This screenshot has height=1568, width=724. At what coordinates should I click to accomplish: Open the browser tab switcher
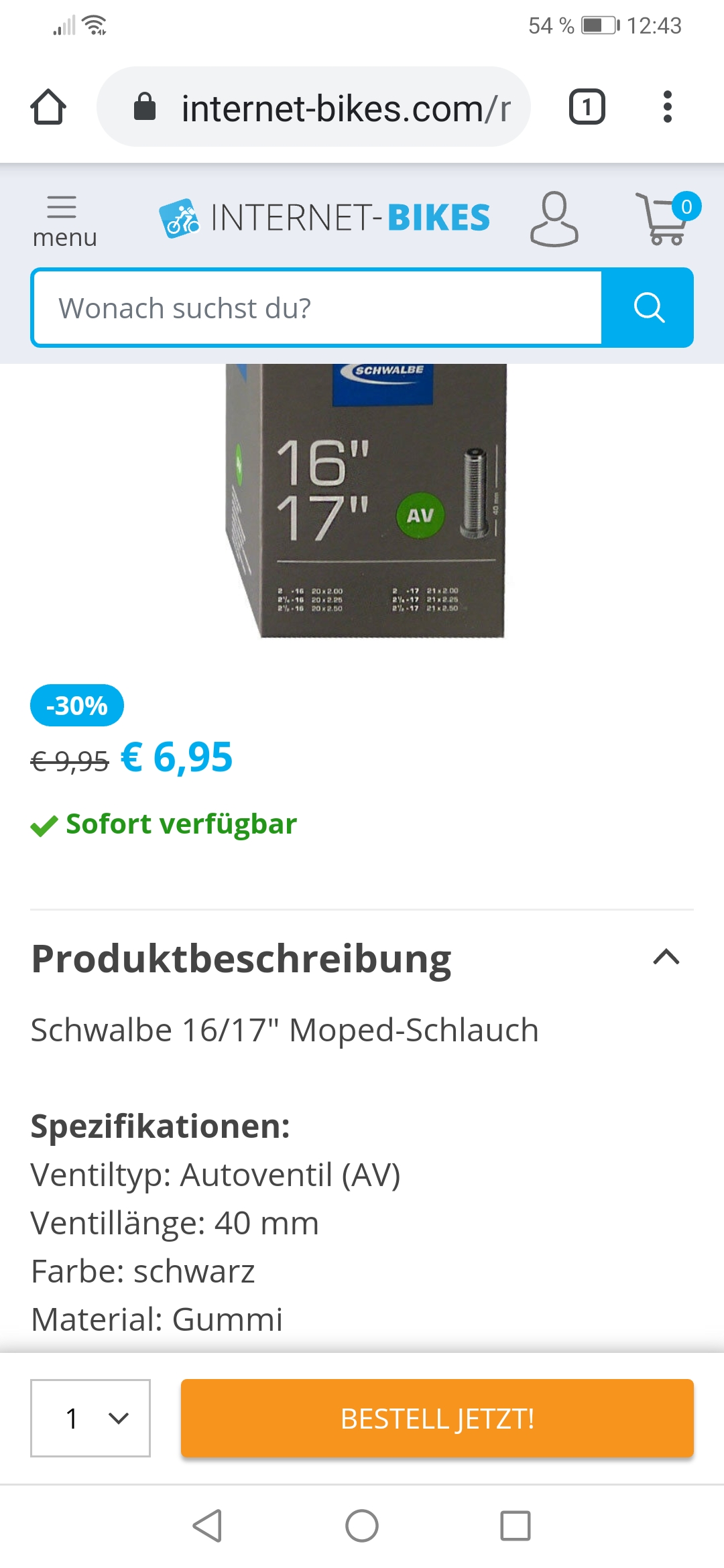pyautogui.click(x=587, y=107)
